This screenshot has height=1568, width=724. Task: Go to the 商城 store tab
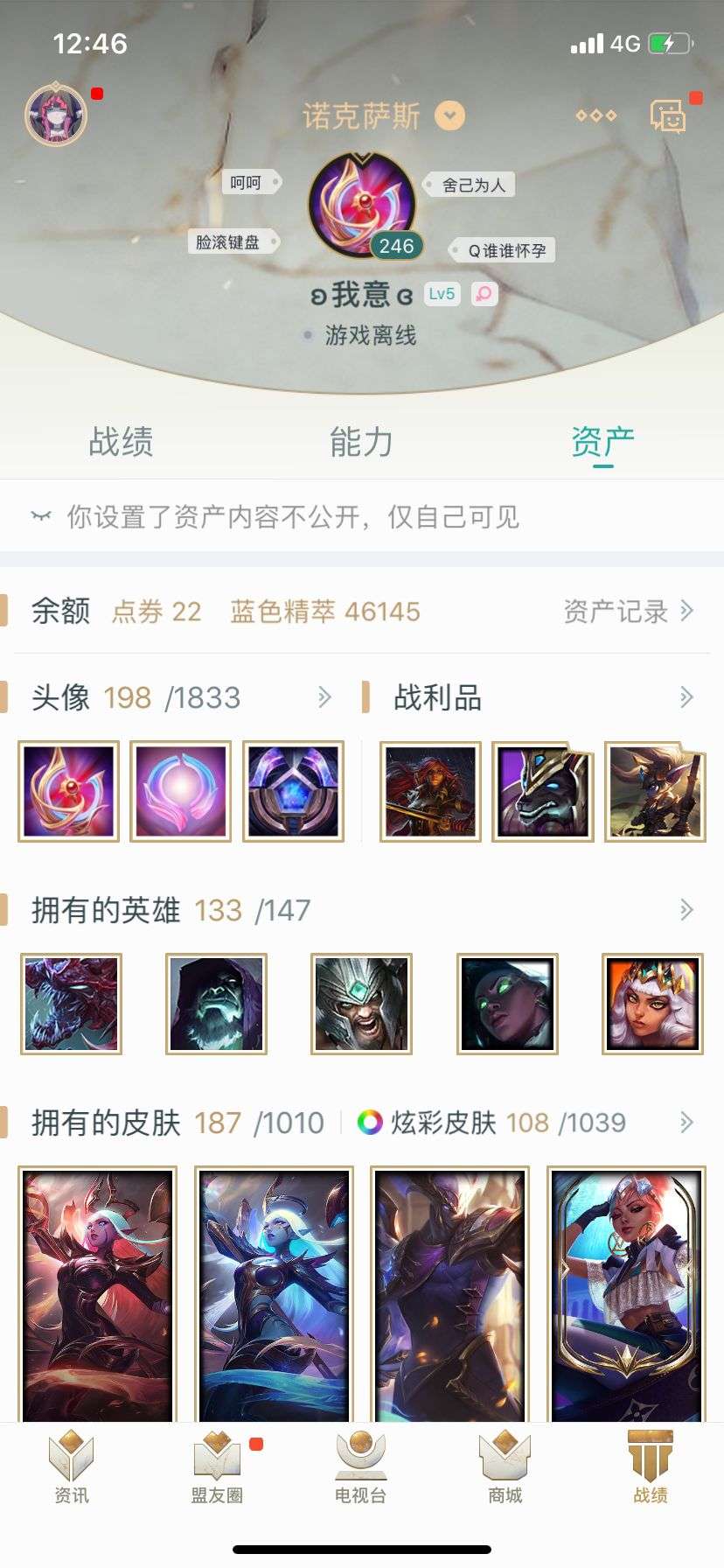[505, 1466]
